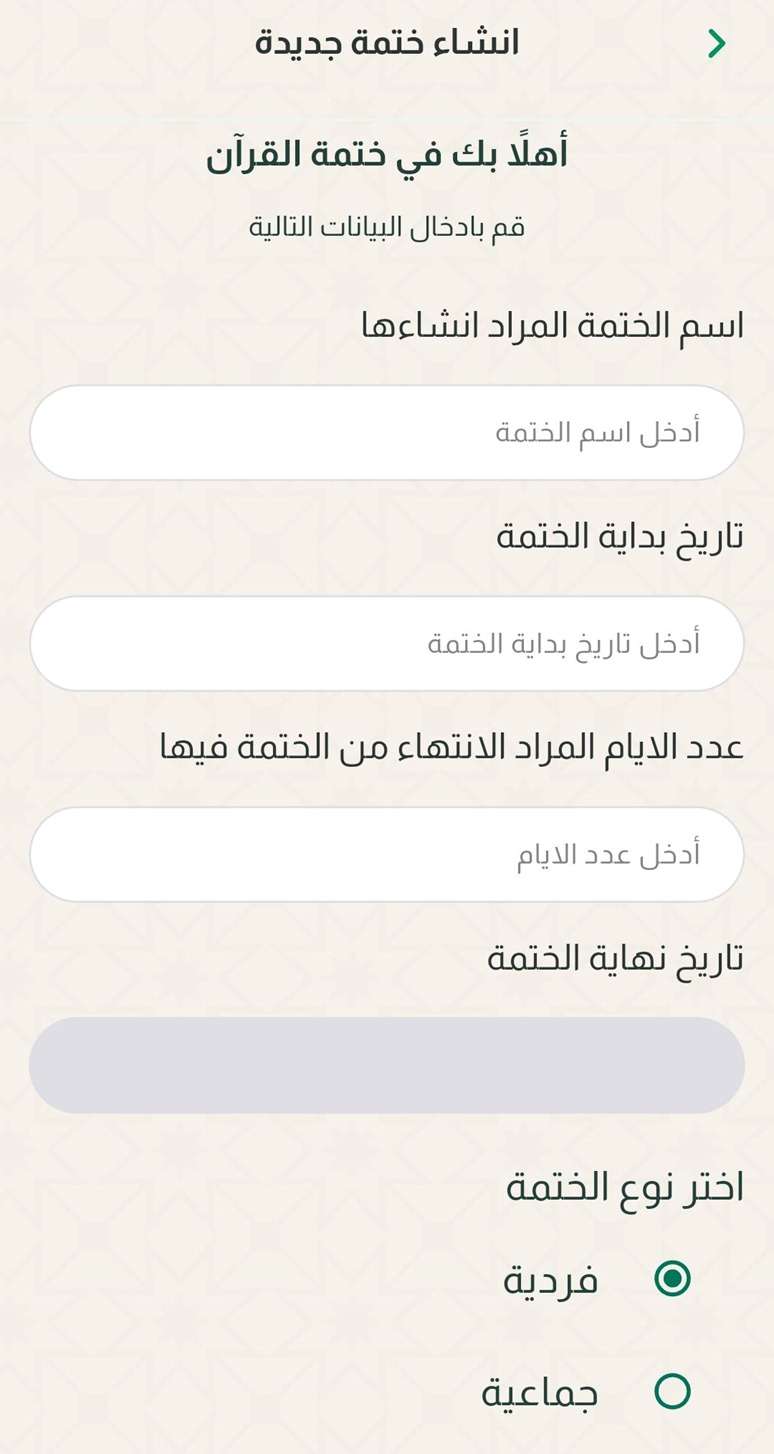Select the فردية (individual) khatma type
This screenshot has height=1454, width=774.
coord(672,1279)
